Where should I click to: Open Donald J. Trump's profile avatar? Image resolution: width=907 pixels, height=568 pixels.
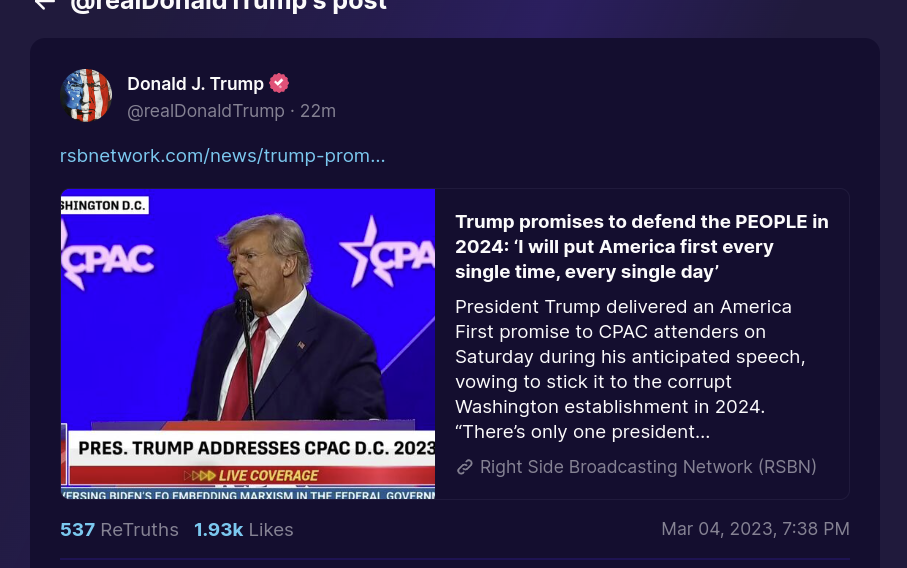pyautogui.click(x=86, y=96)
